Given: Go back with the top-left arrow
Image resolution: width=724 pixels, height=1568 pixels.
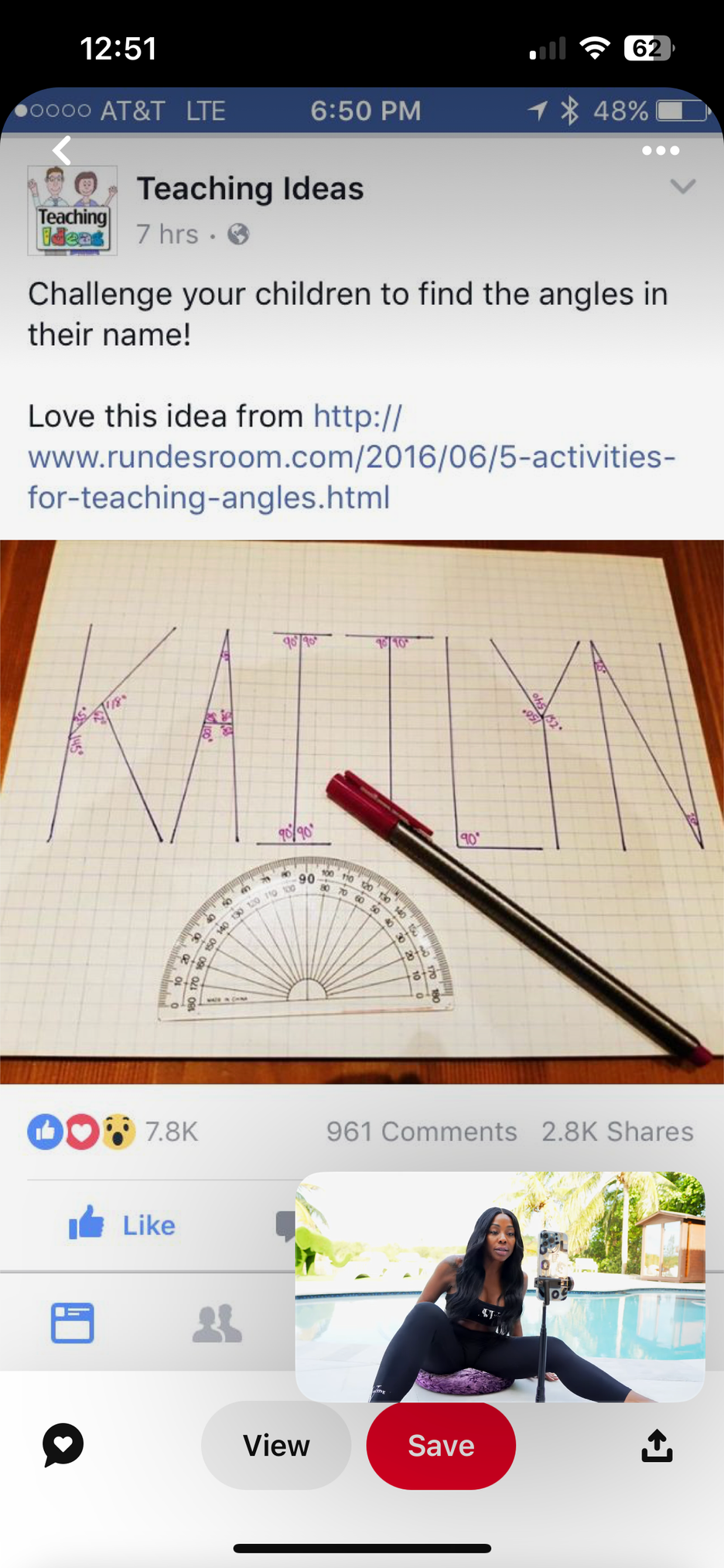Looking at the screenshot, I should tap(62, 151).
